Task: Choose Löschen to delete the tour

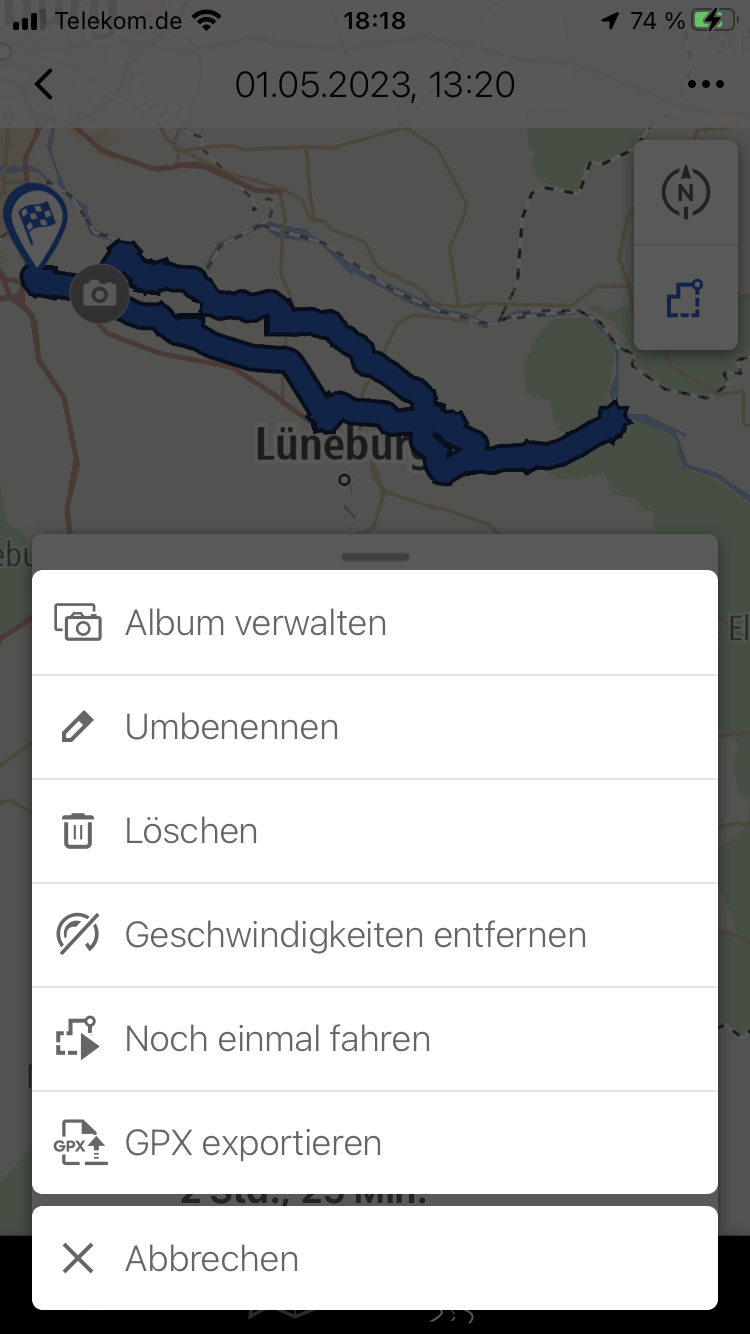Action: pos(374,831)
